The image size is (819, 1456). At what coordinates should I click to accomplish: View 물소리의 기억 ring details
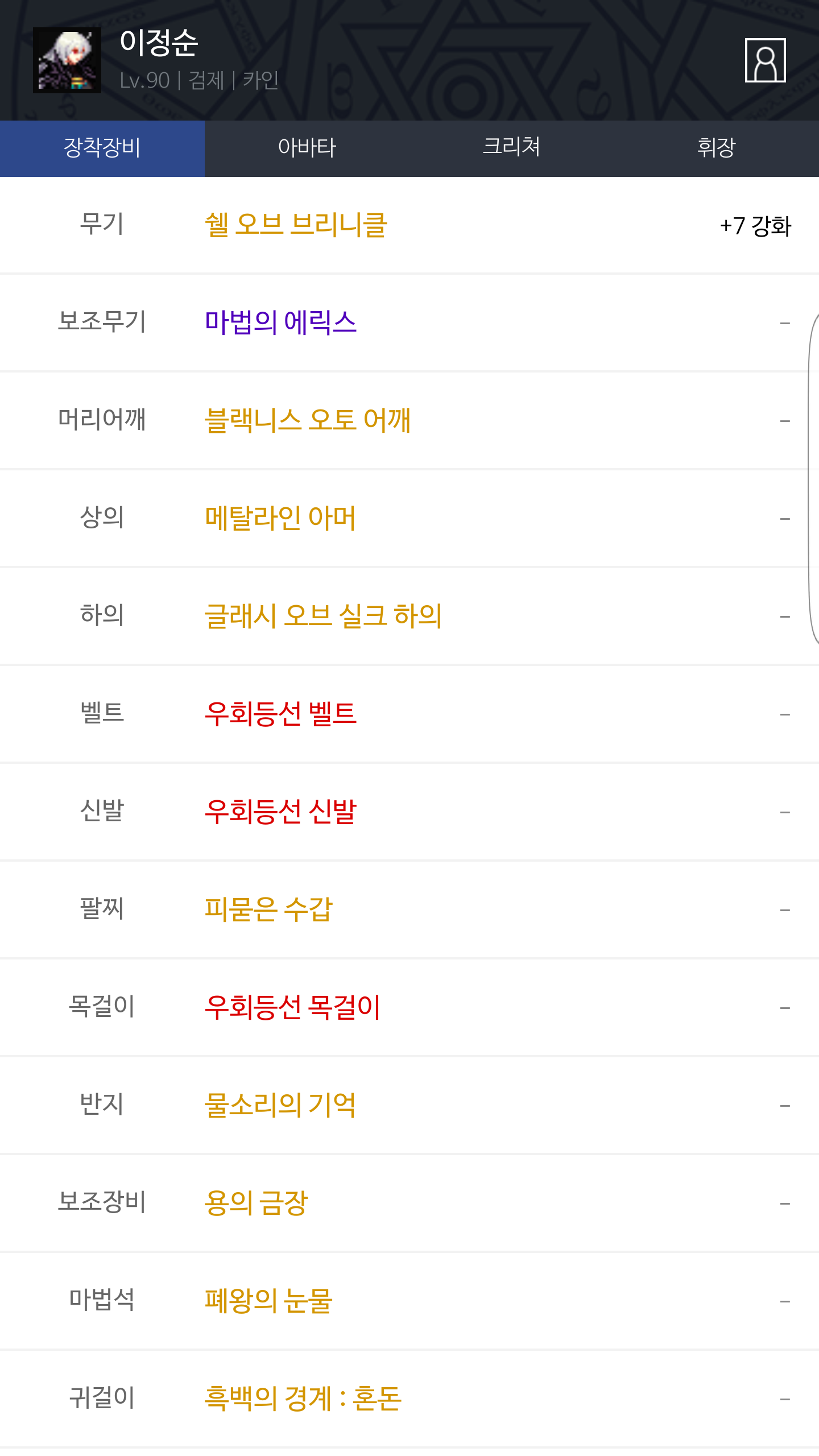point(280,1106)
